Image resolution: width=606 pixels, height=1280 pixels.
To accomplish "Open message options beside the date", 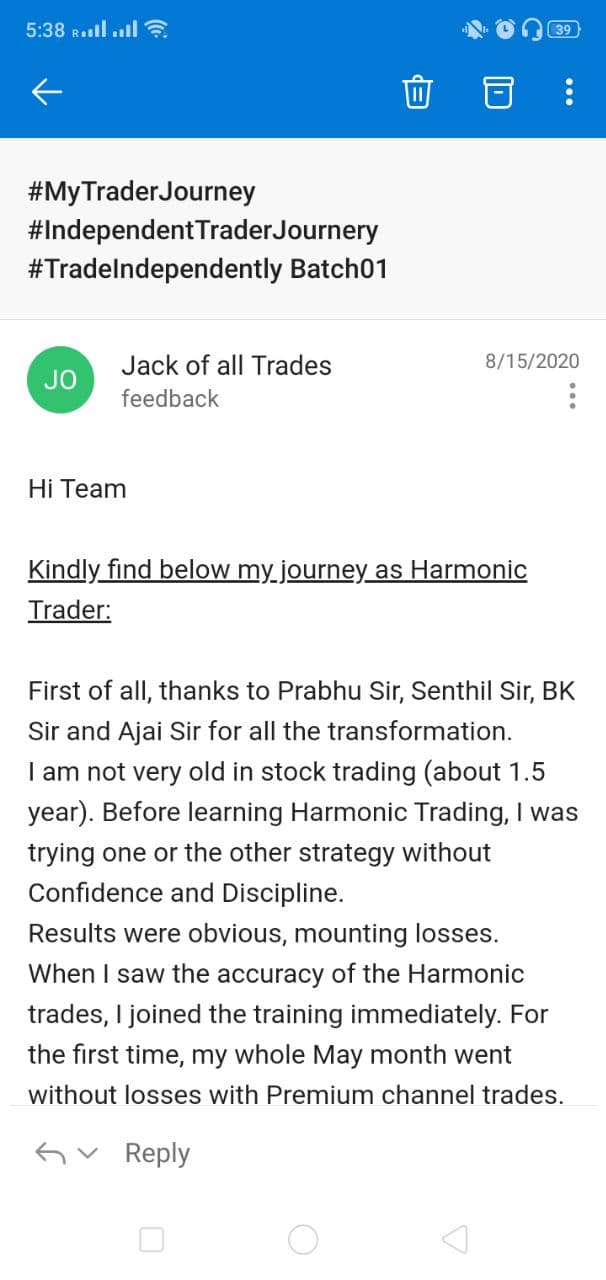I will coord(572,396).
